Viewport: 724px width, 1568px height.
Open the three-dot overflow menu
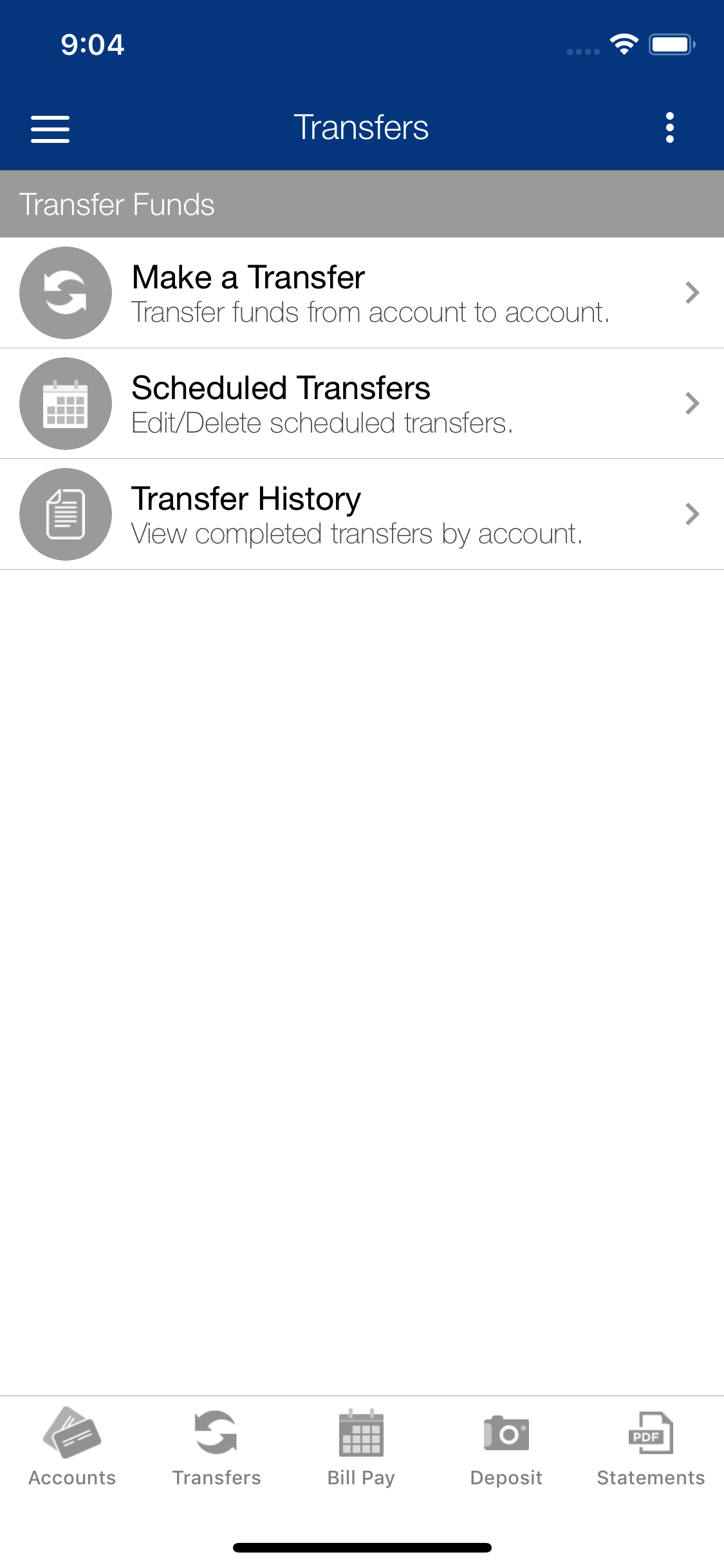click(x=670, y=128)
